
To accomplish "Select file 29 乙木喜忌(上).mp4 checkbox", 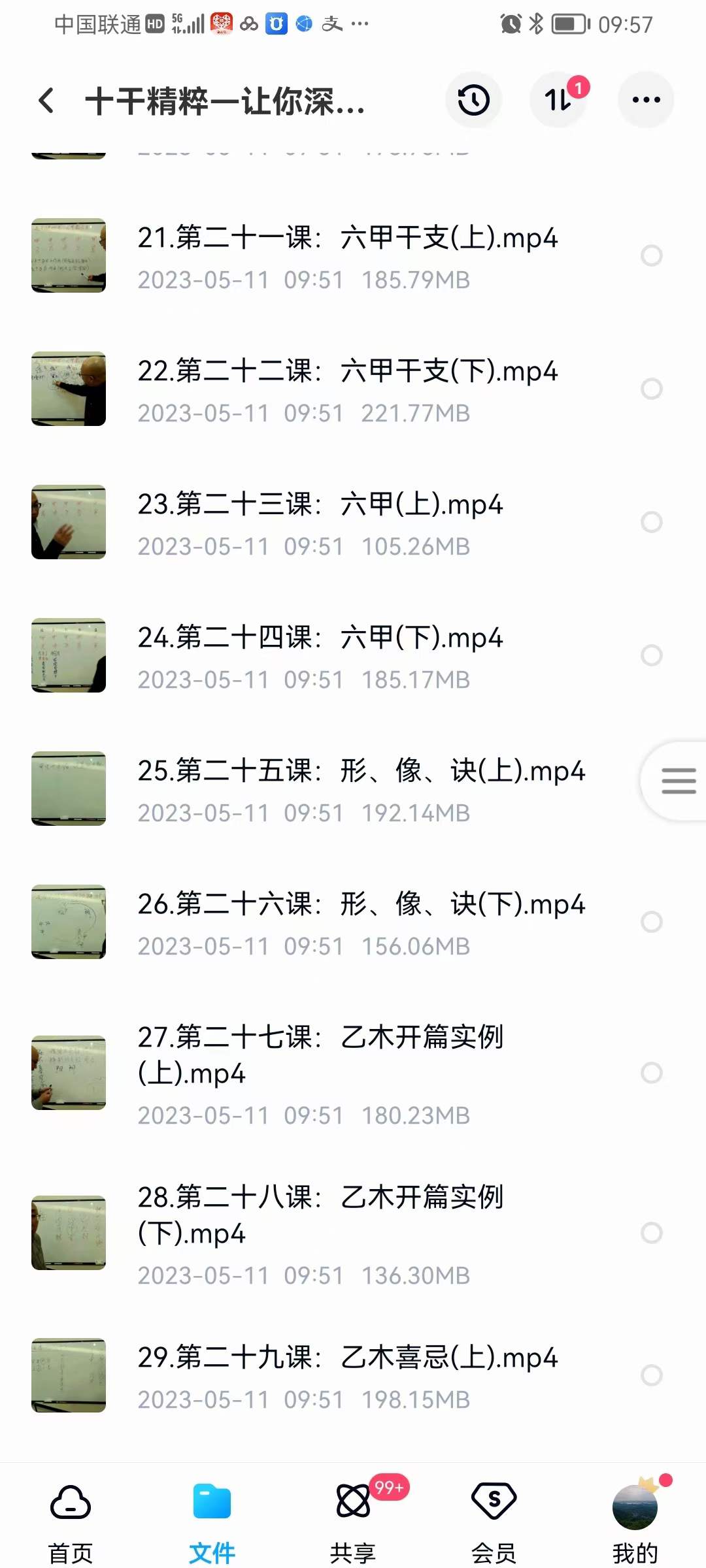I will coord(652,1375).
